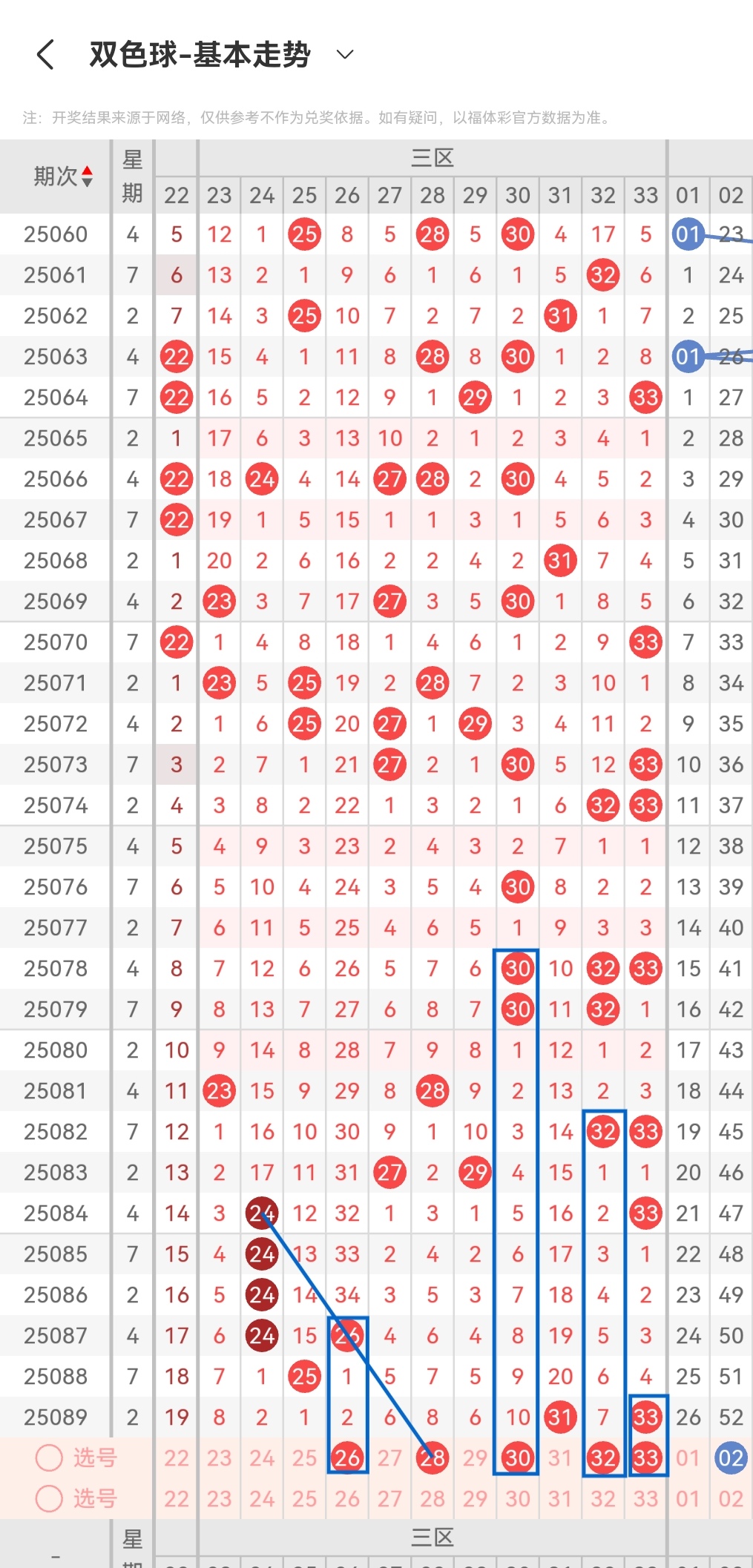Image resolution: width=753 pixels, height=1568 pixels.
Task: Pick number 29 in the lower 选号 row
Action: [475, 1499]
